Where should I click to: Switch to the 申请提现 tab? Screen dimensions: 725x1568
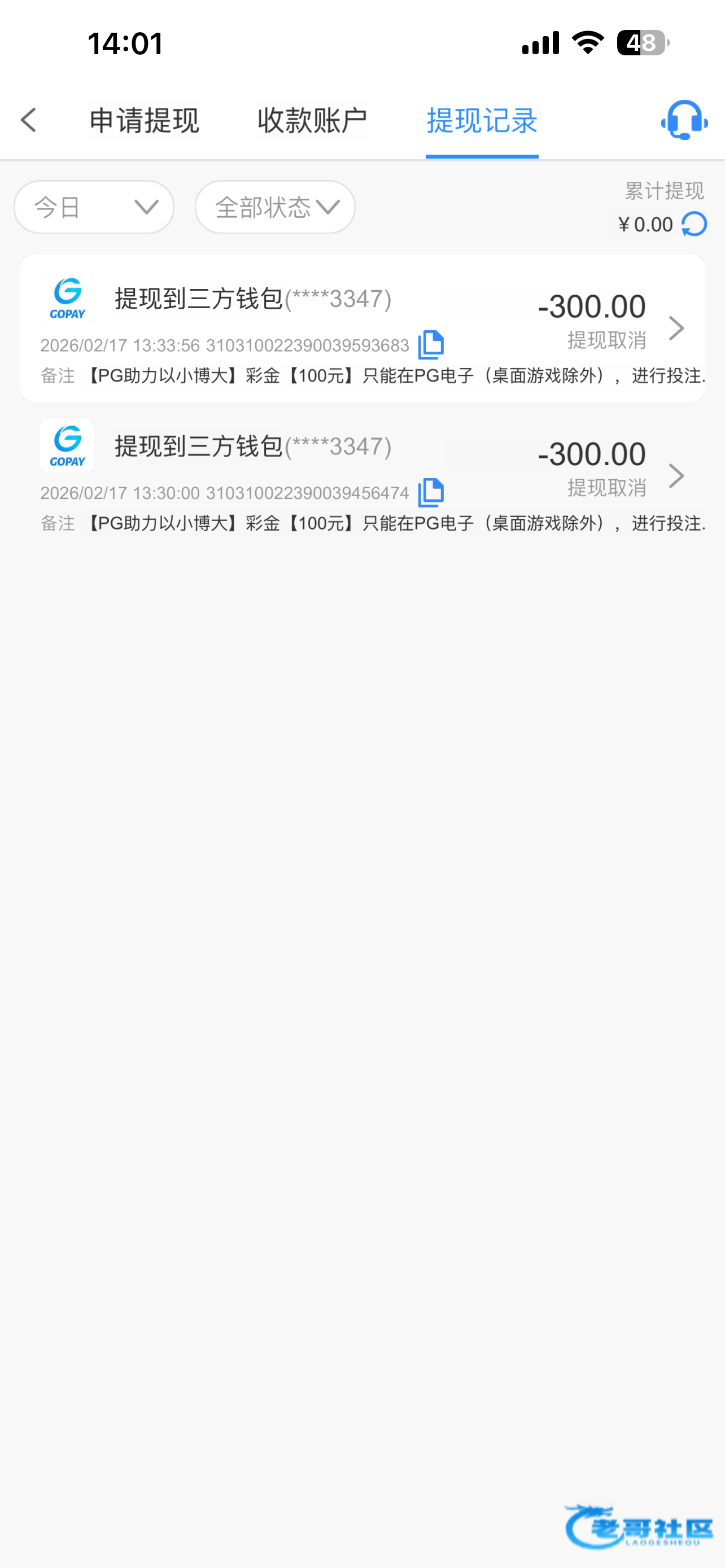pos(145,121)
